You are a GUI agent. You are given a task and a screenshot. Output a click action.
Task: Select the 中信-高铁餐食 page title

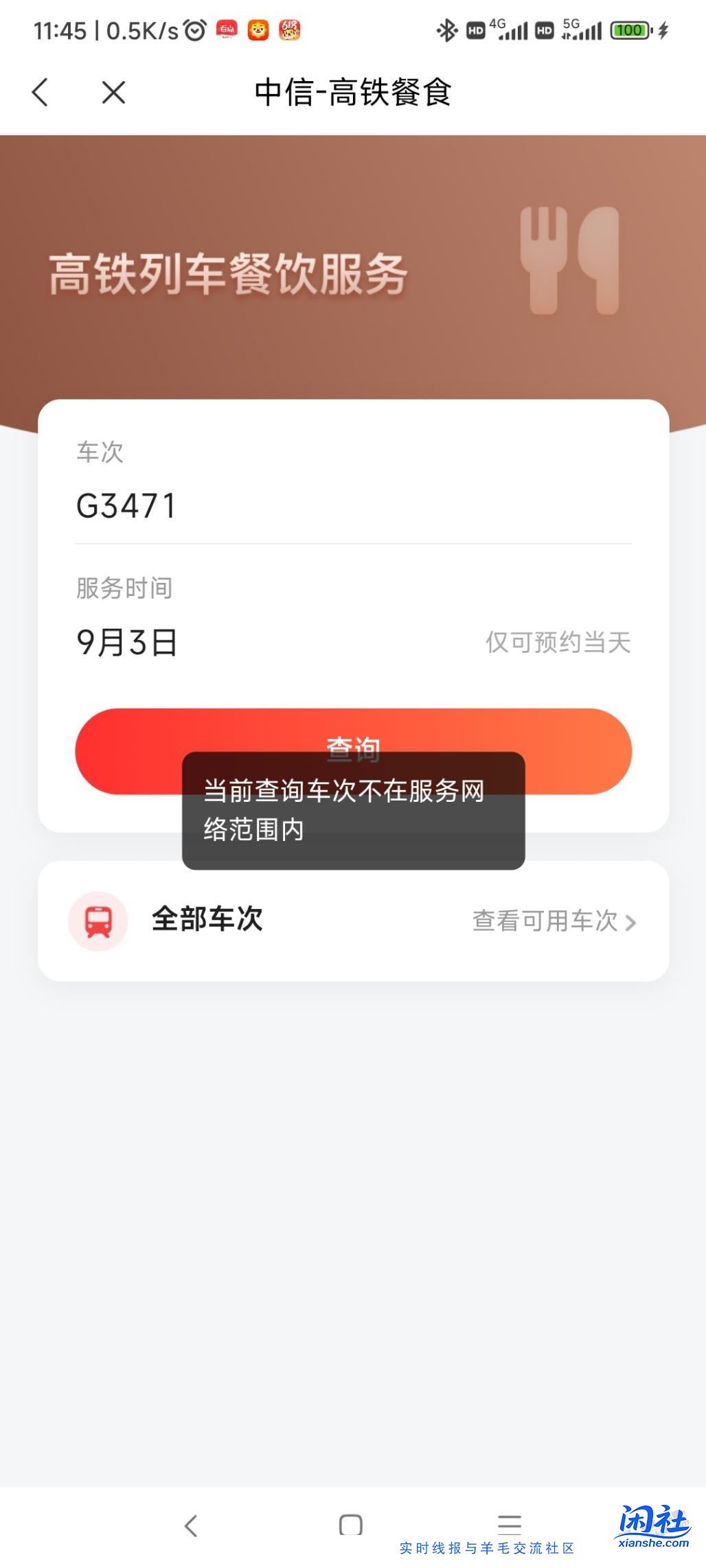353,93
